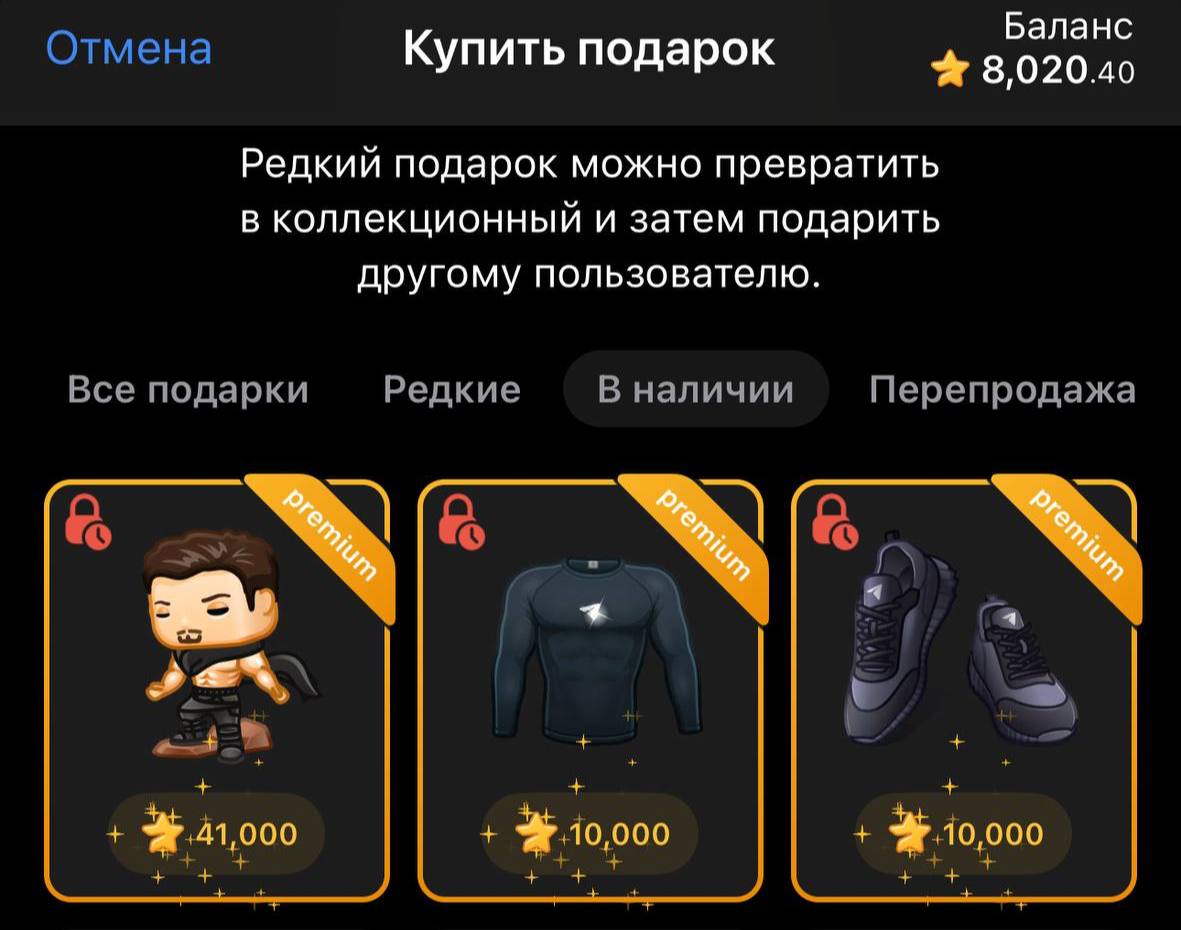This screenshot has width=1181, height=930.
Task: Switch to the Все подарки tab
Action: coord(188,389)
